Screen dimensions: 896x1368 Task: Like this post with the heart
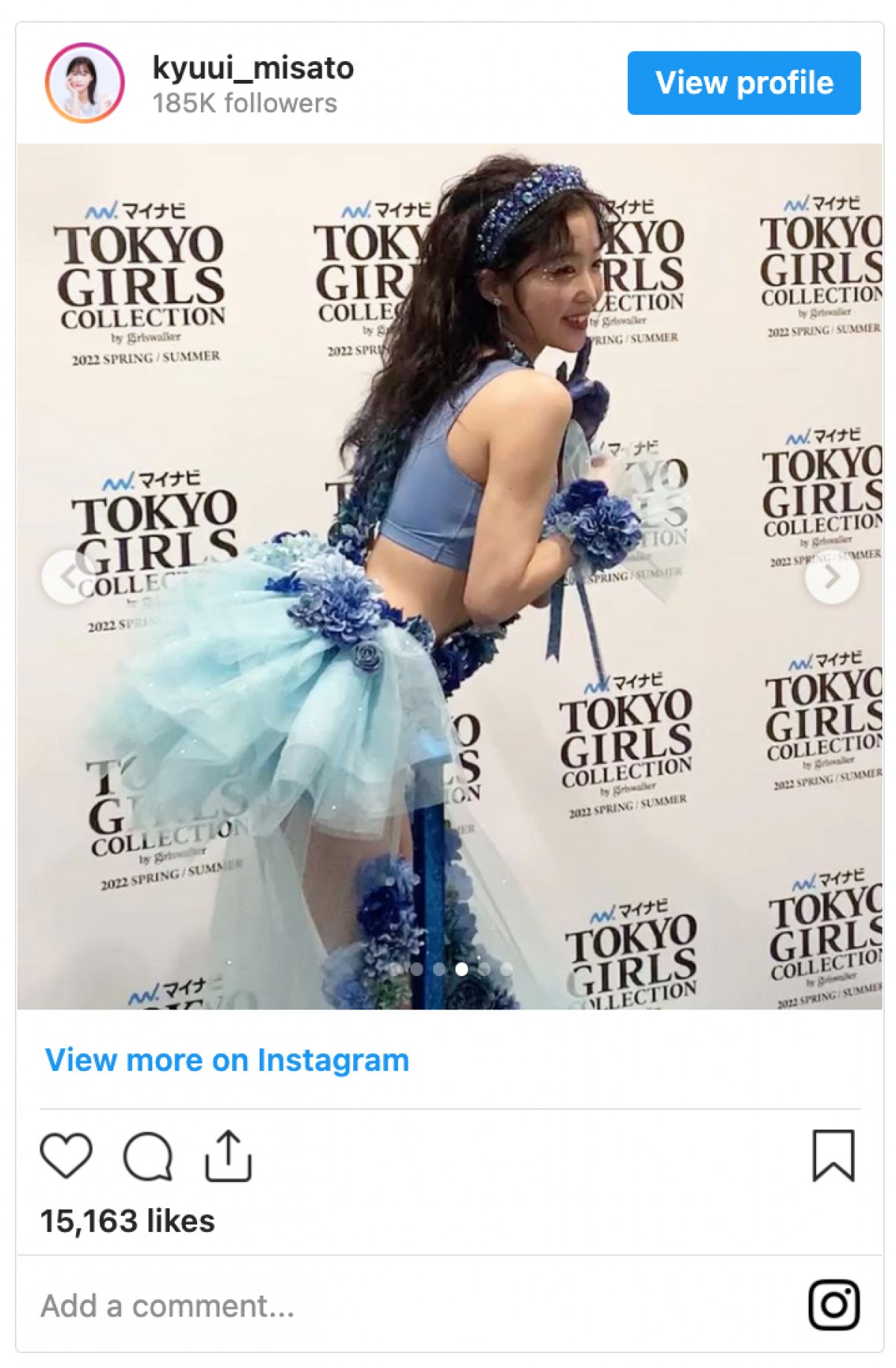[66, 1155]
